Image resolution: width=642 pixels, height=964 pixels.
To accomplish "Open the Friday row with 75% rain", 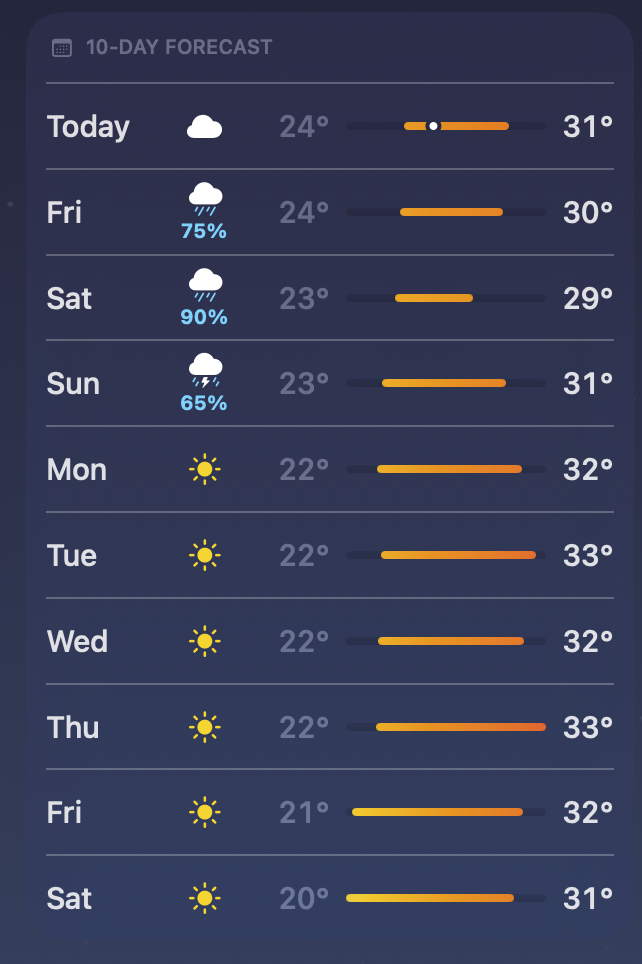I will (x=329, y=213).
